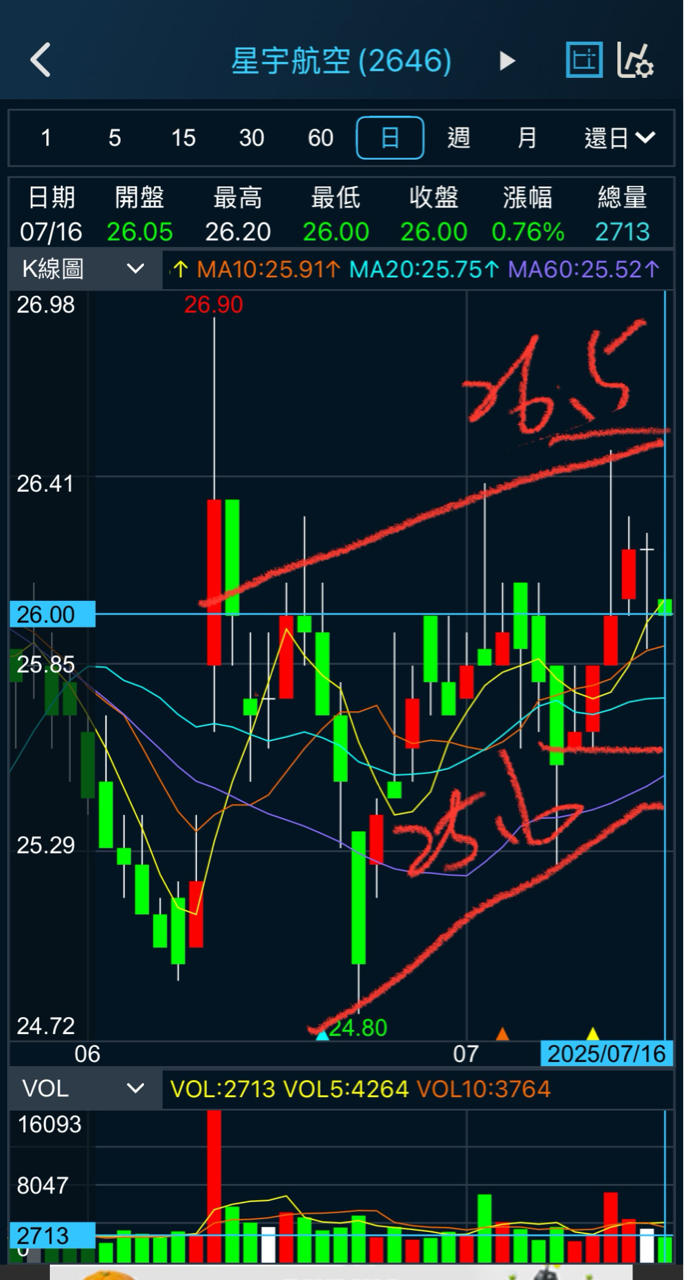Switch to the weekly 週 chart
The height and width of the screenshot is (1280, 684).
[x=459, y=138]
